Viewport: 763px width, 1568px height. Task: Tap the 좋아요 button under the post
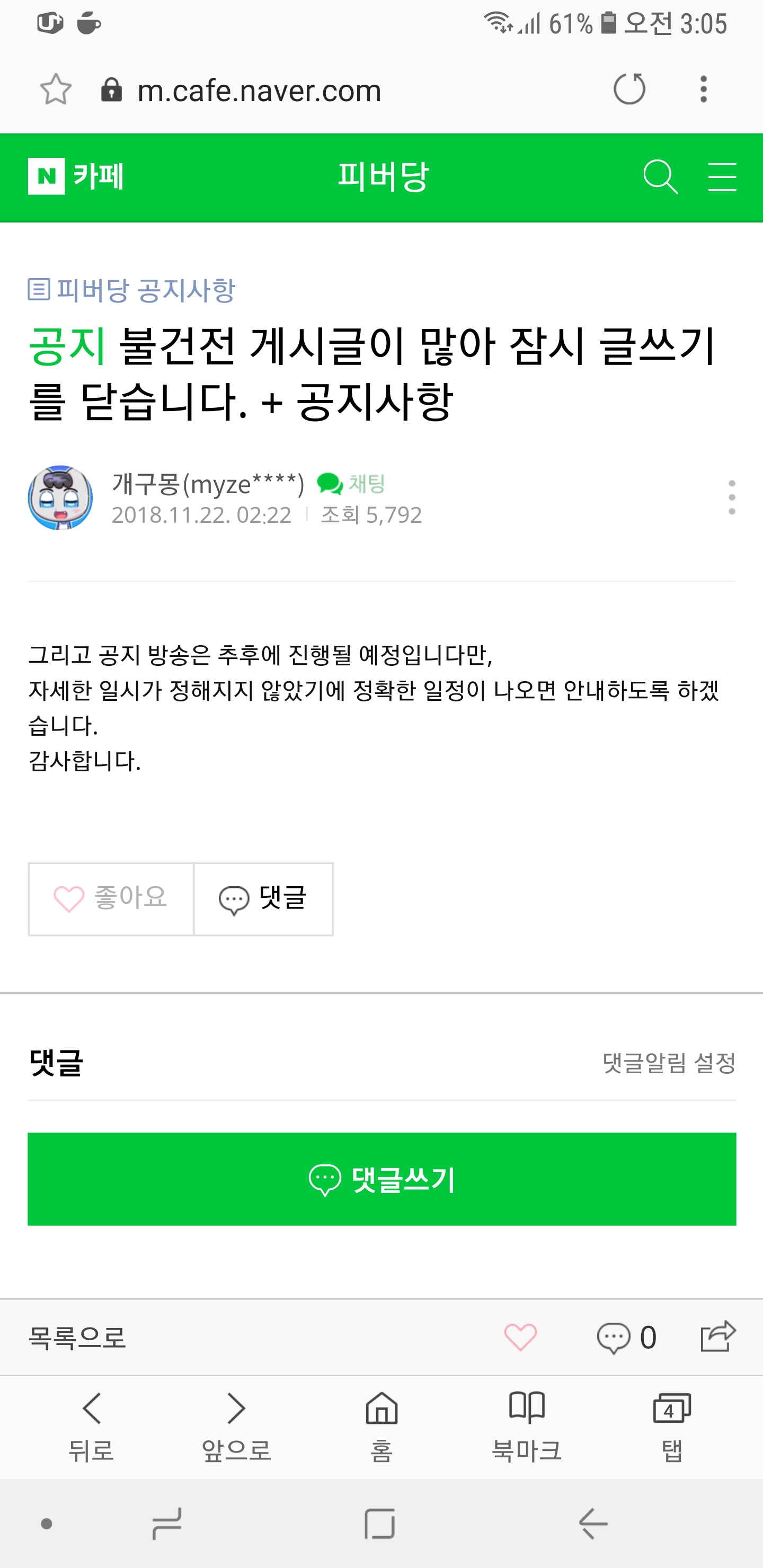tap(111, 898)
